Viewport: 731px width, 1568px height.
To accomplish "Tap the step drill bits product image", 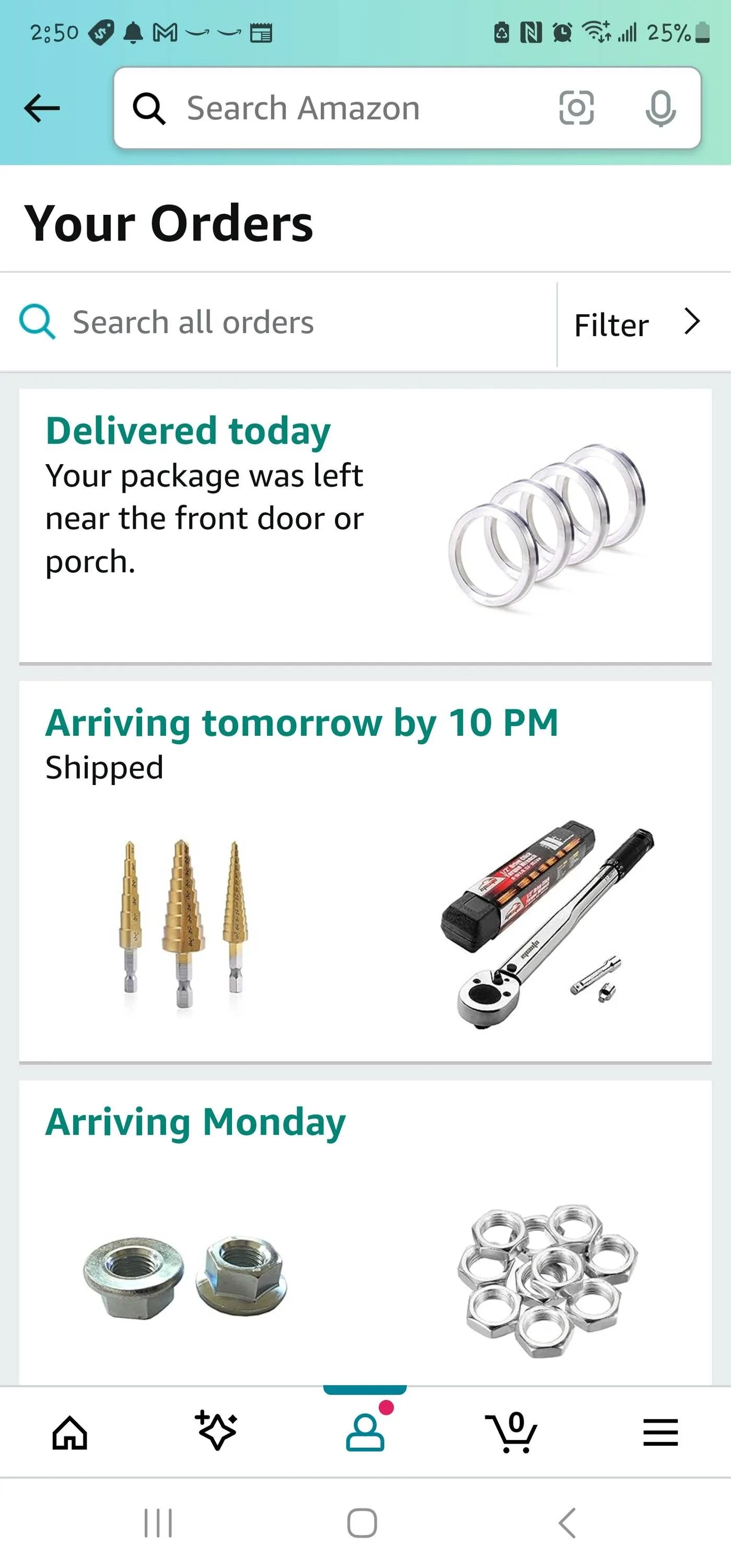I will click(x=182, y=919).
